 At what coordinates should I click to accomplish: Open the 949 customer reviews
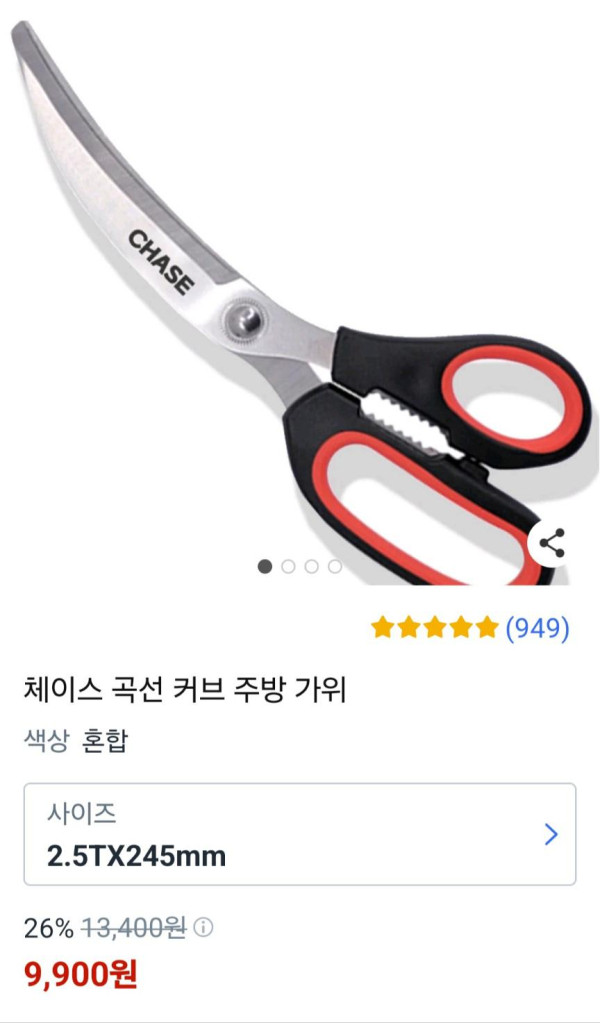tap(537, 628)
